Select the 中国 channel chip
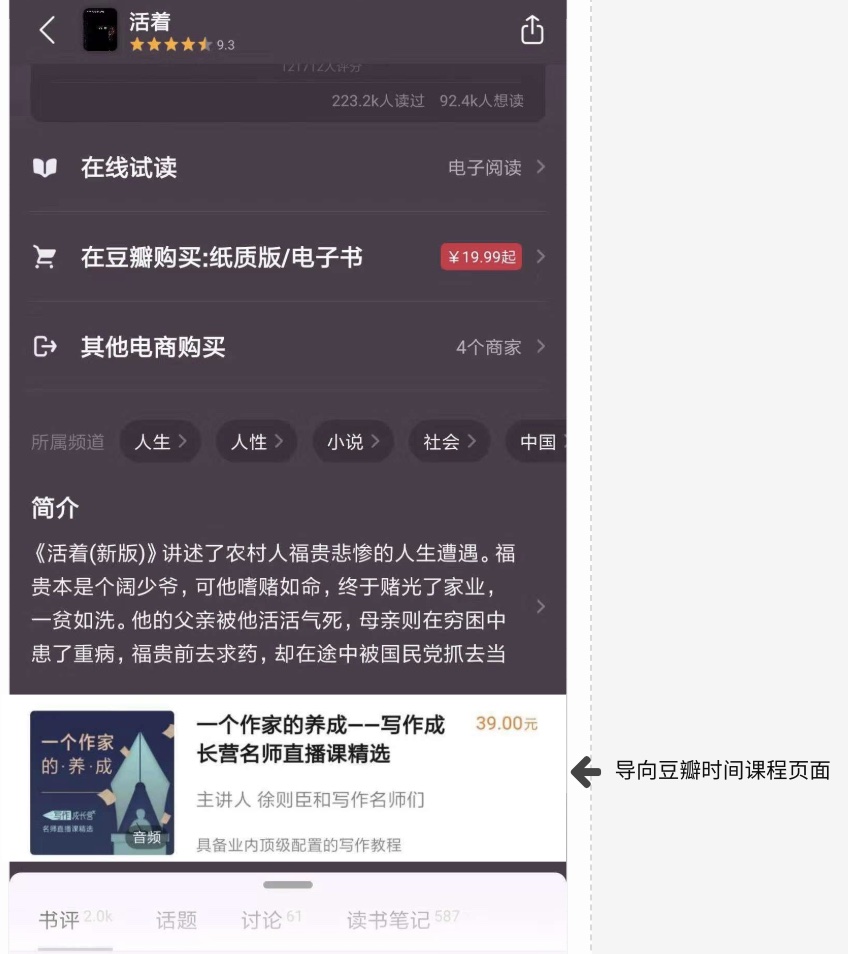Viewport: 848px width, 954px height. point(538,442)
